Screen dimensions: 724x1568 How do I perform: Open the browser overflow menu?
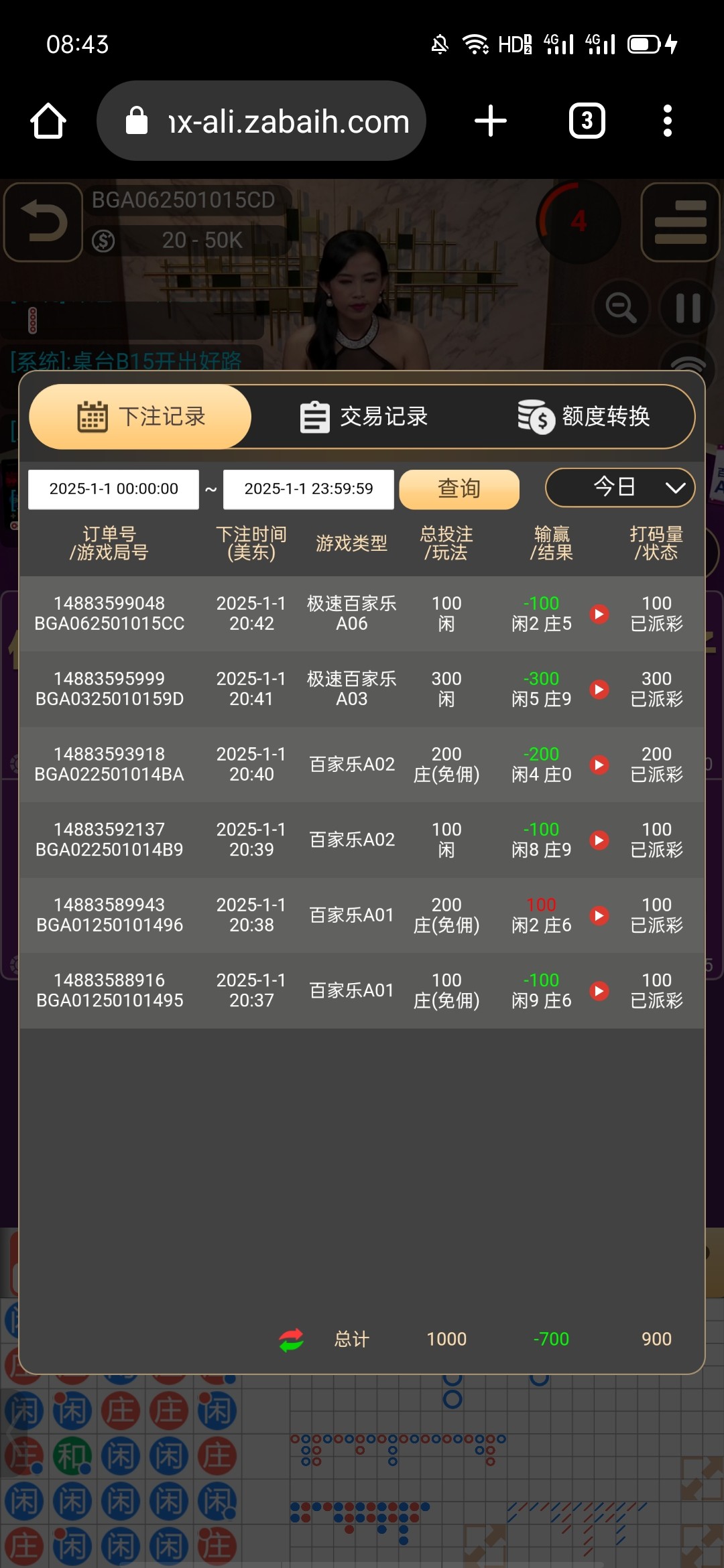[667, 121]
